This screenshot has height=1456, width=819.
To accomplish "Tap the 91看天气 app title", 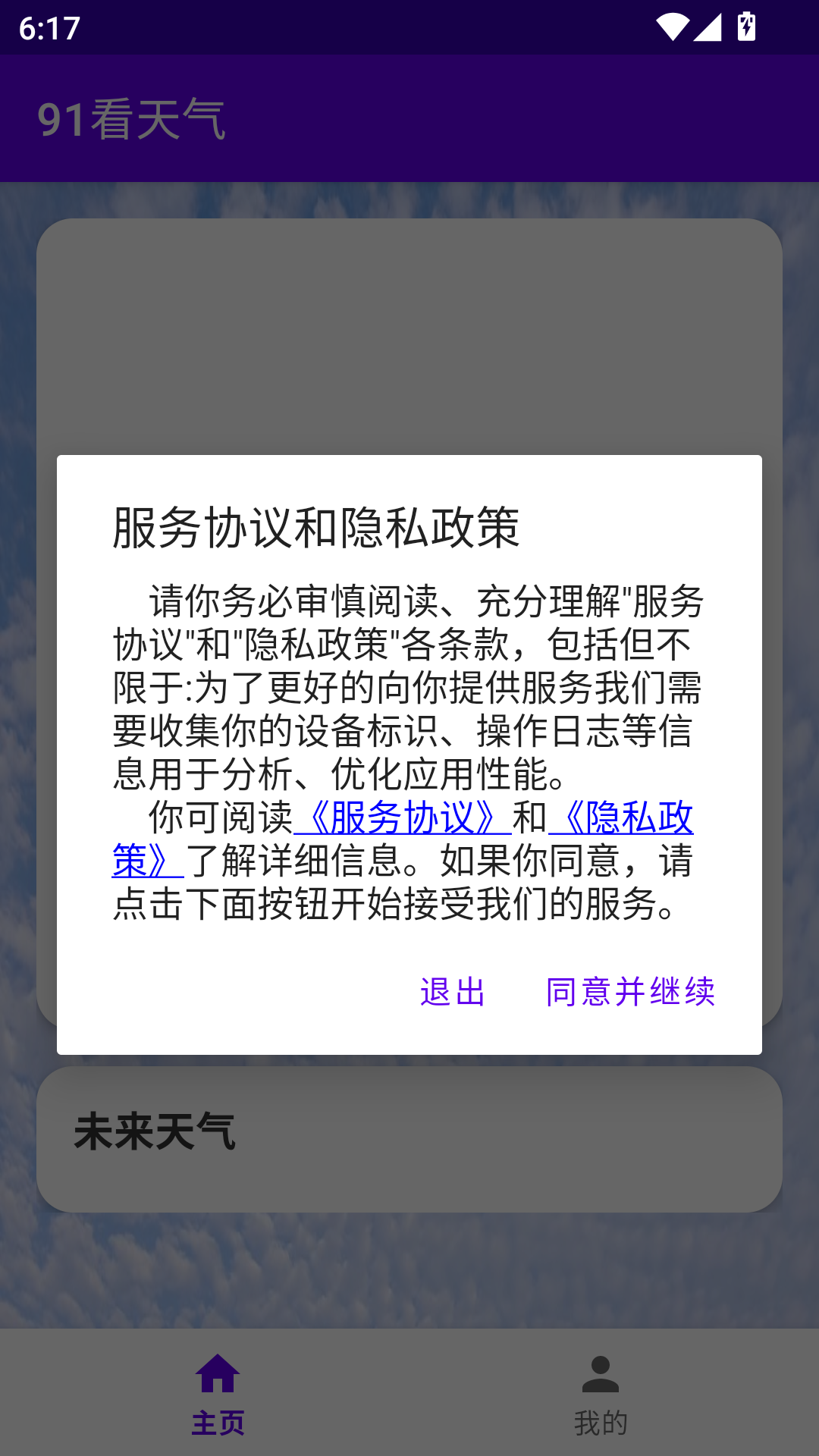I will [x=133, y=120].
